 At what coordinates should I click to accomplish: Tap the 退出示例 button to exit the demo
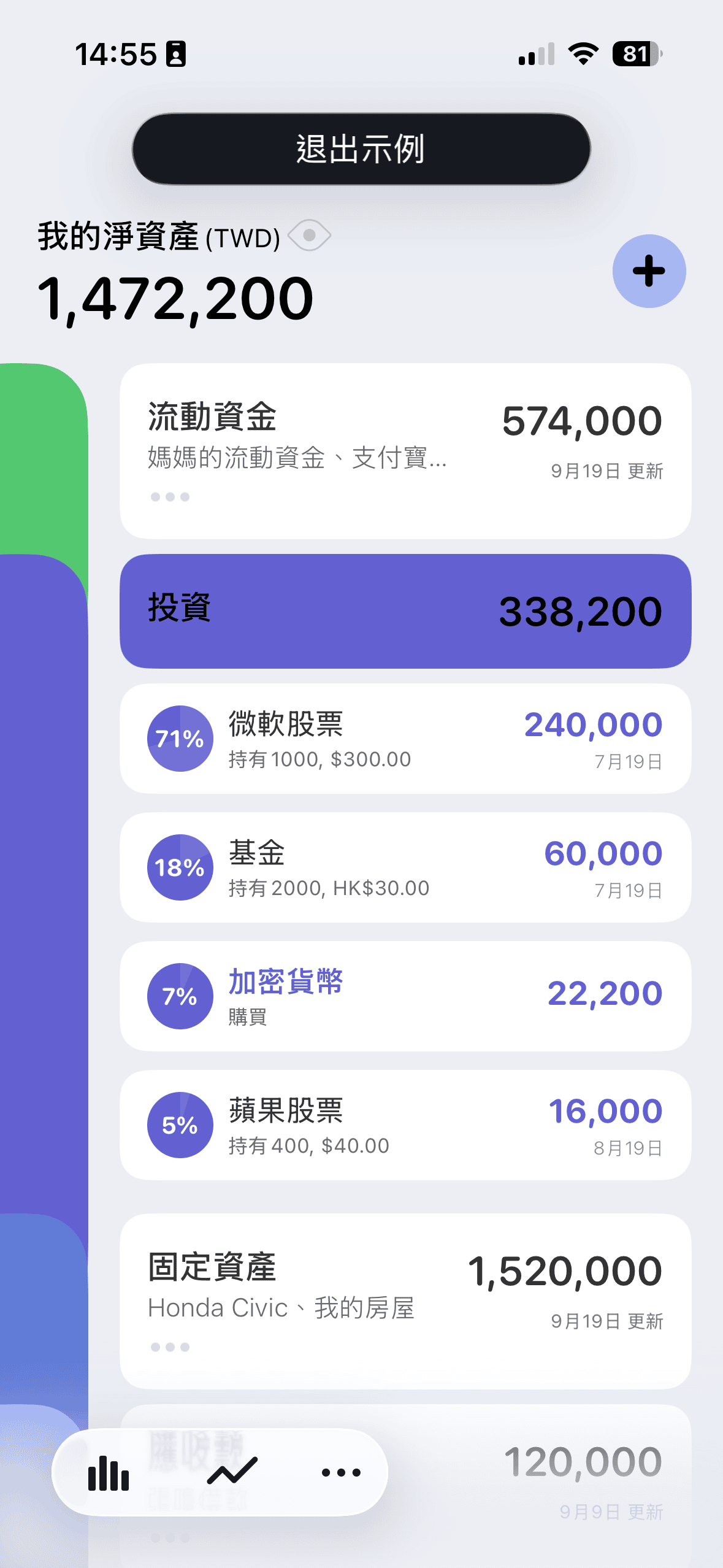361,148
